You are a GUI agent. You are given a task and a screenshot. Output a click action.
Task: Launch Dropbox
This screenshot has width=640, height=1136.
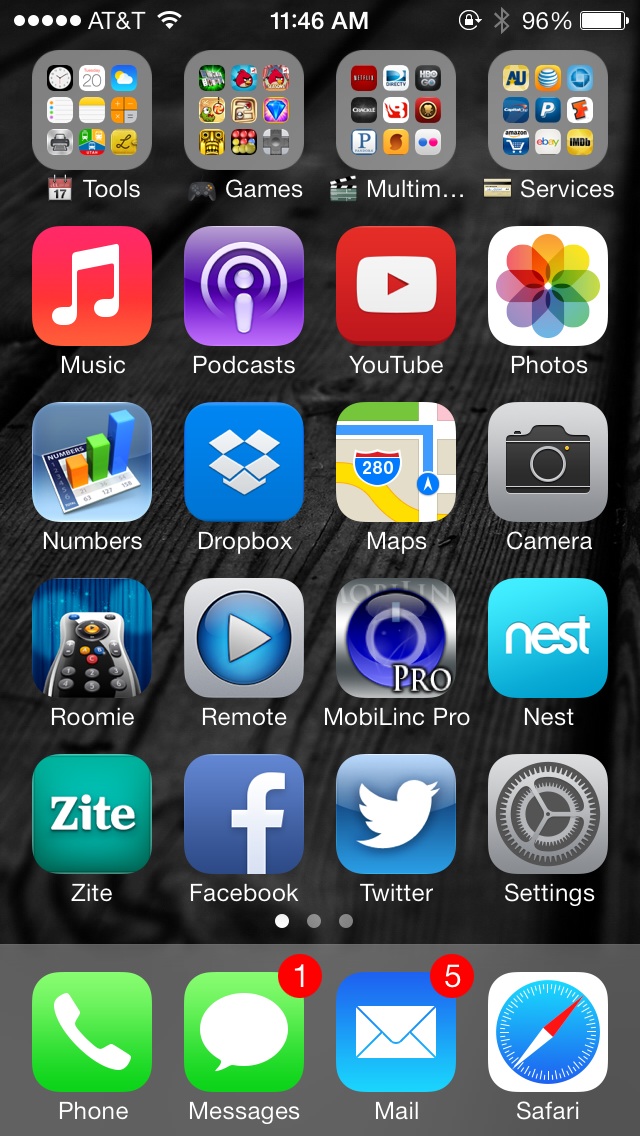pos(244,462)
